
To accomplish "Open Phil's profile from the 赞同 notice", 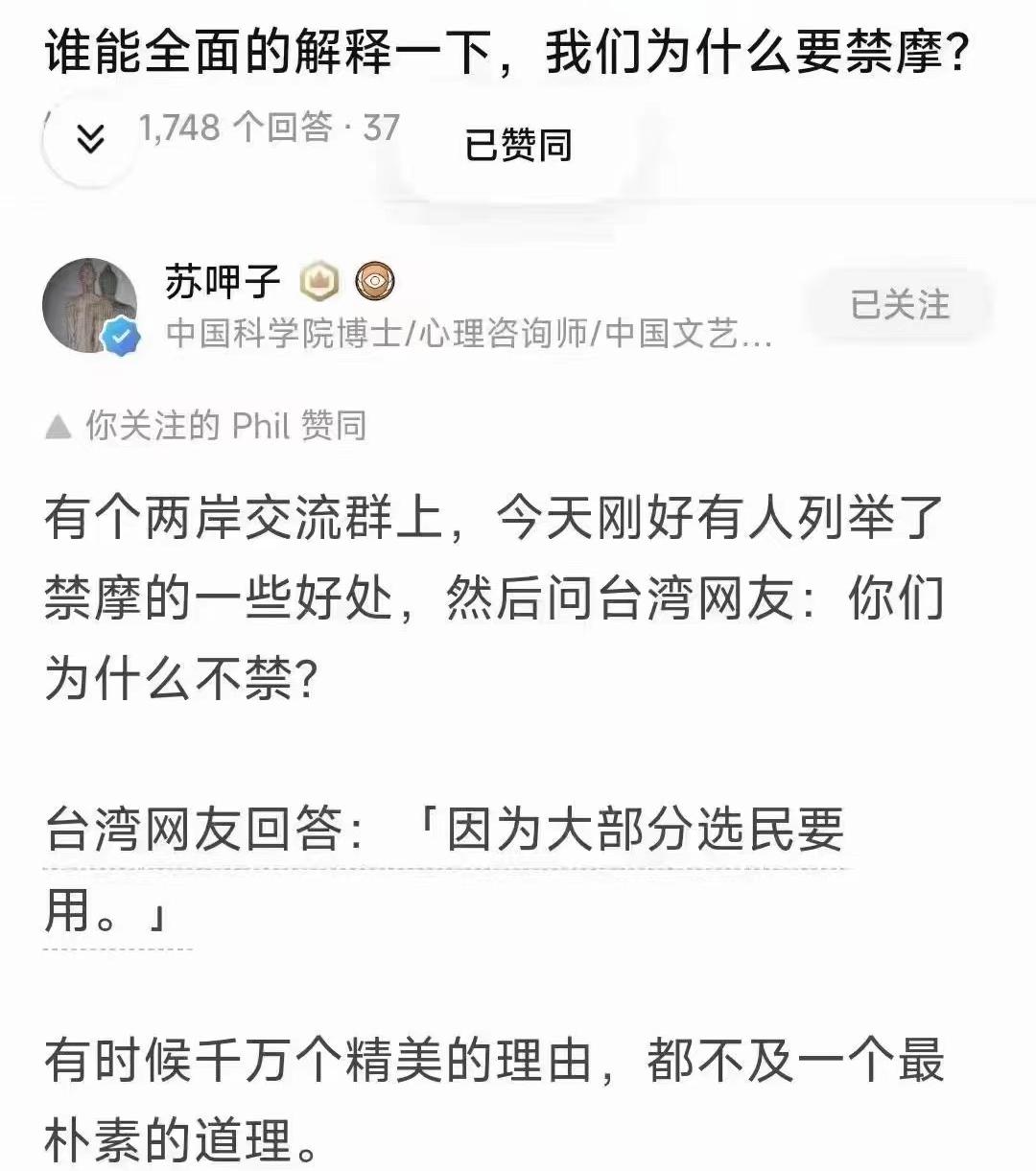I will 260,425.
